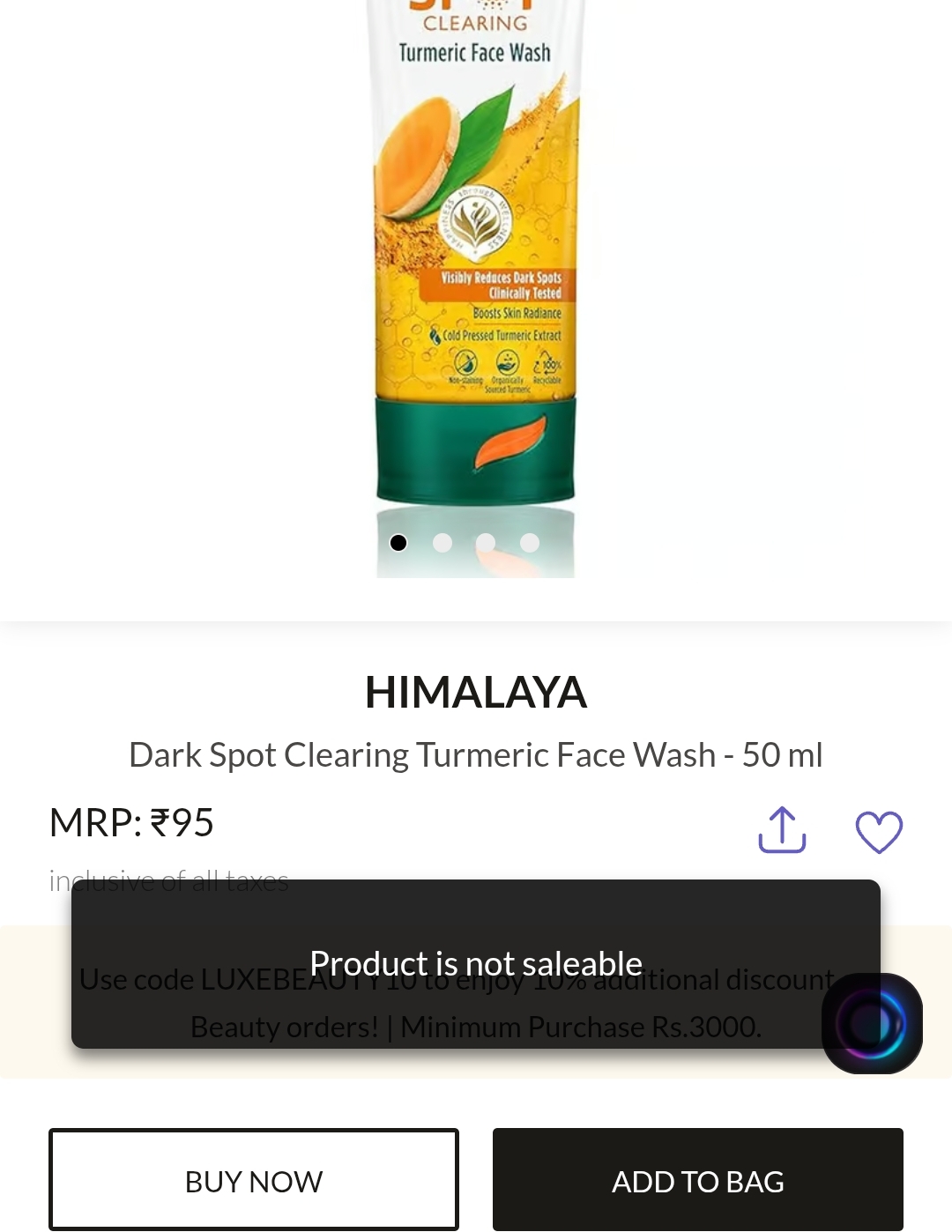Open the floating assistant orb

(872, 1023)
